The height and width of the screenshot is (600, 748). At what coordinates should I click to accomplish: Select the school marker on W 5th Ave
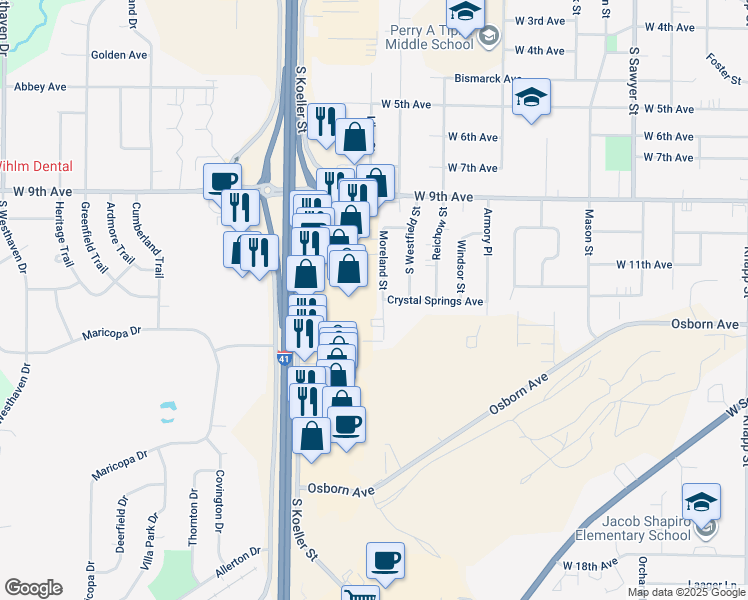(x=531, y=97)
